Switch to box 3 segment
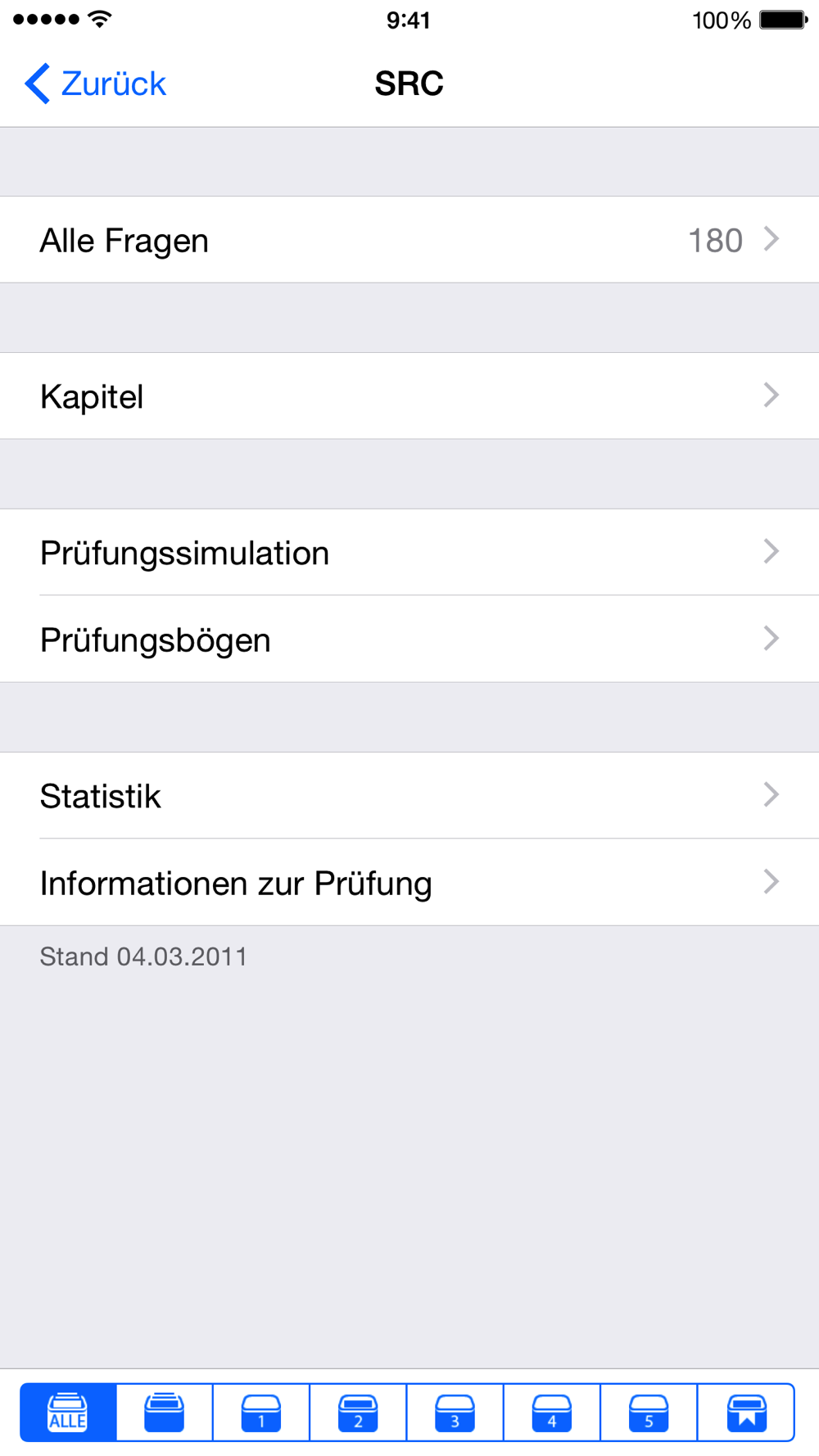Screen dimensions: 819x1456 pyautogui.click(x=455, y=1413)
